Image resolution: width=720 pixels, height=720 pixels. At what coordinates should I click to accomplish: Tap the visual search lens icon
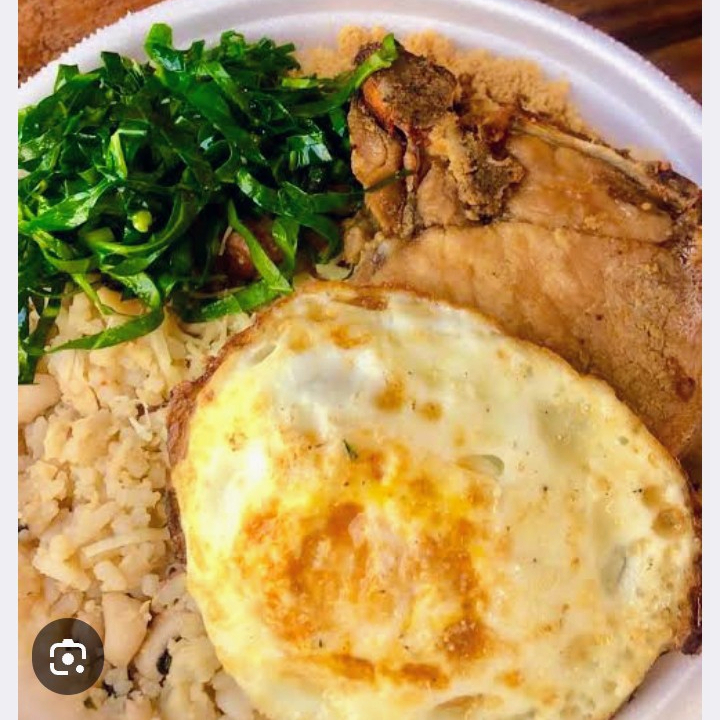68,656
